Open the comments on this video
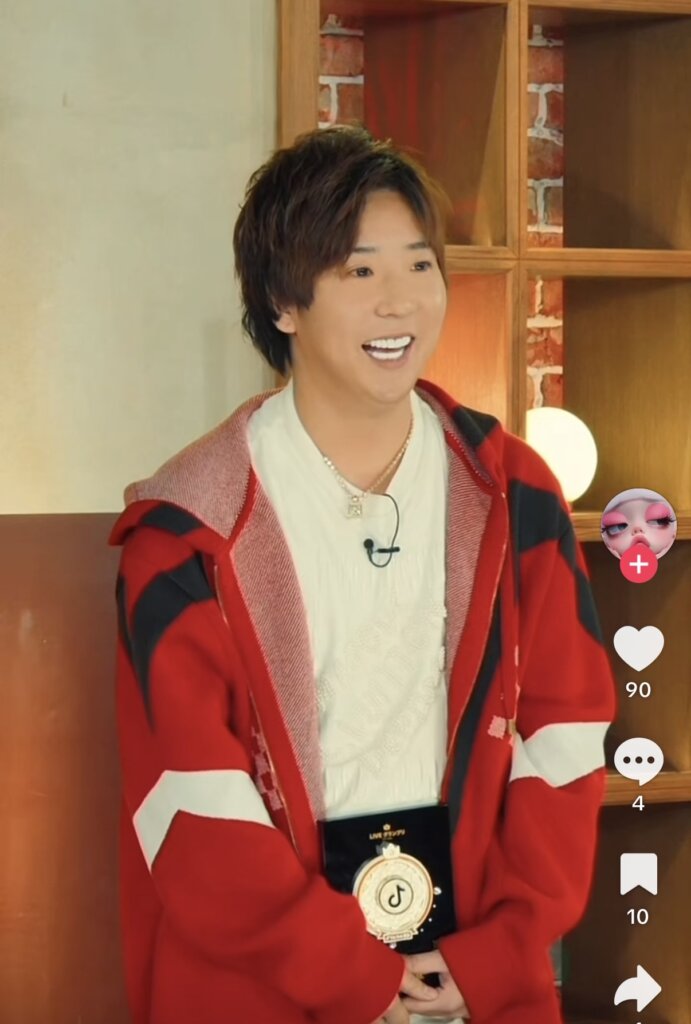The image size is (691, 1024). coord(638,761)
